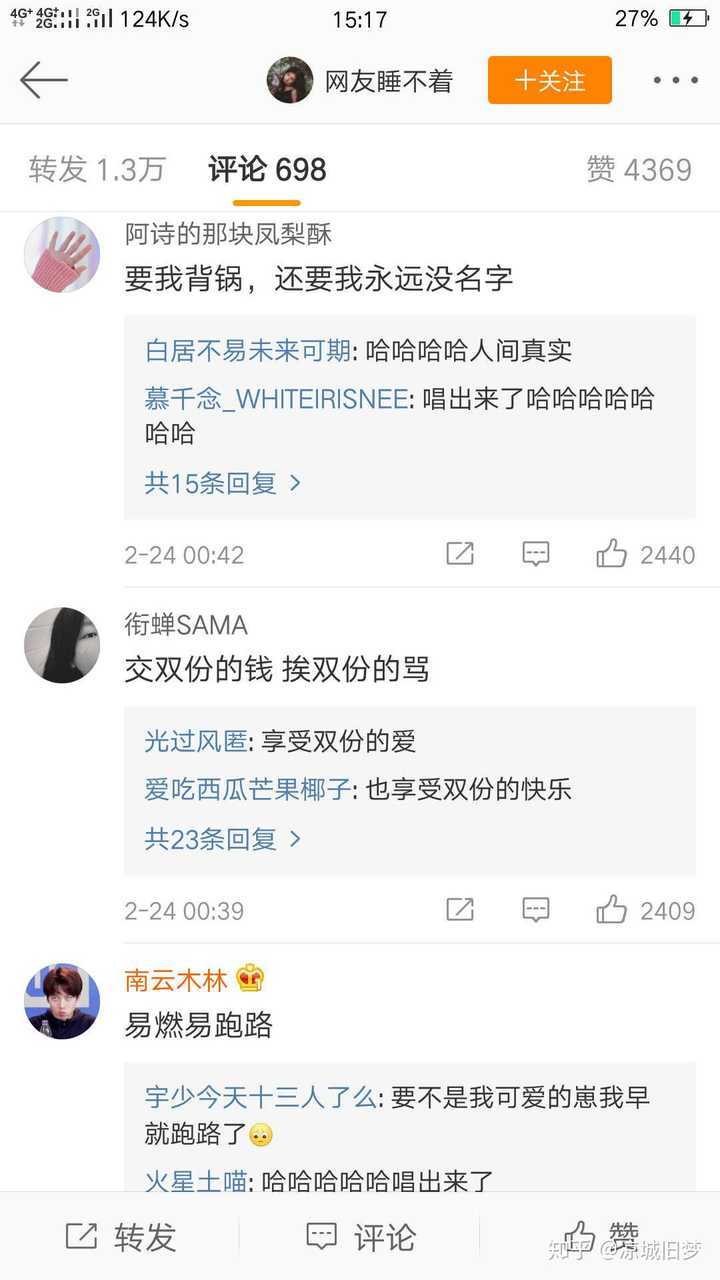
Task: Switch to the 赞 4369 tab
Action: pos(639,169)
